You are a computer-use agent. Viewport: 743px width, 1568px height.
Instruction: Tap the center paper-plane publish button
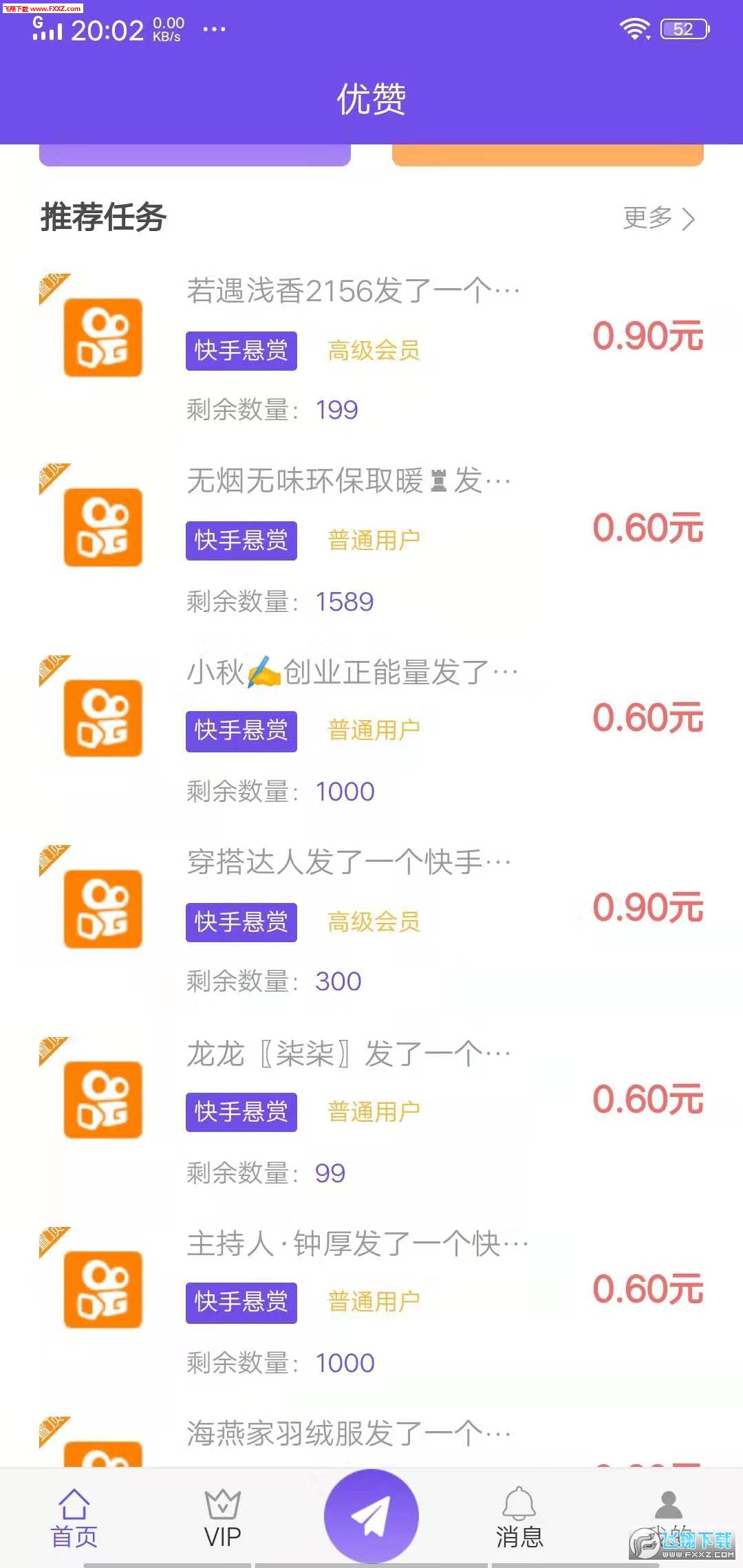pyautogui.click(x=371, y=1516)
